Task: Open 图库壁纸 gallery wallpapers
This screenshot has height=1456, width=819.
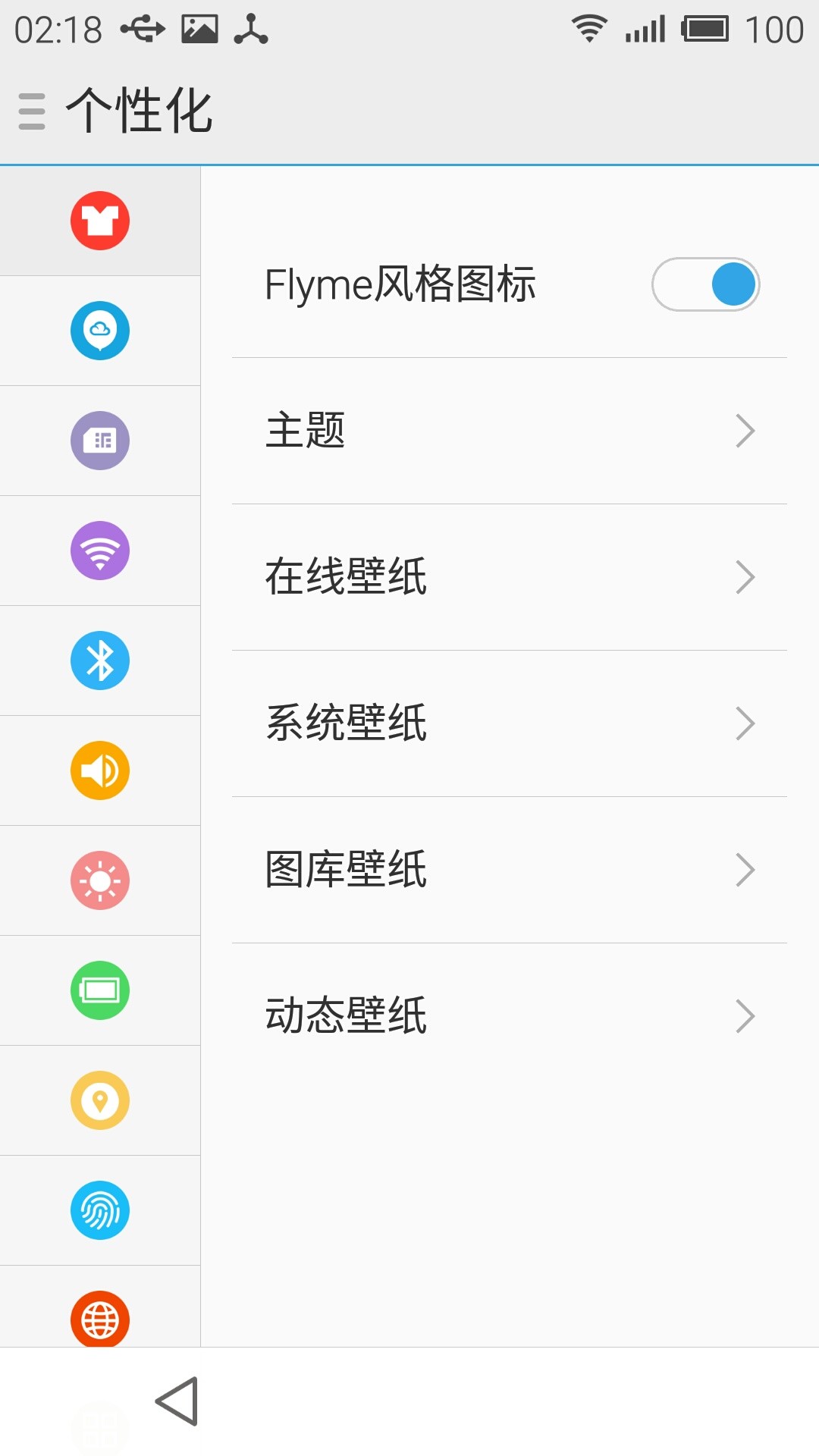Action: (509, 870)
